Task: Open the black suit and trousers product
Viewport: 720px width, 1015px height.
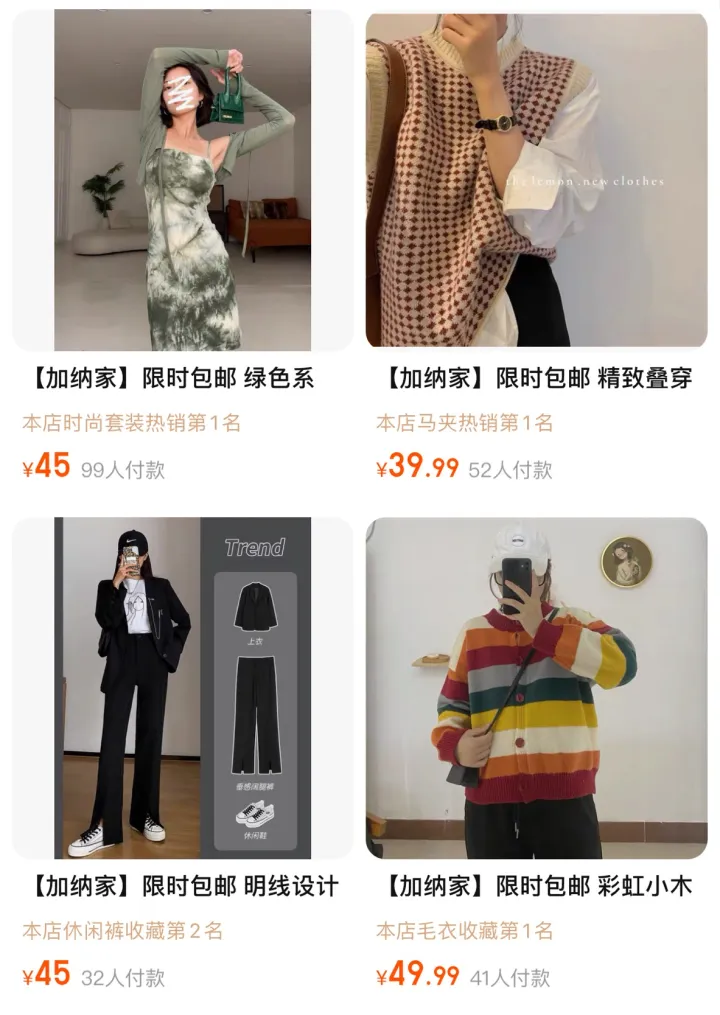Action: (x=183, y=688)
